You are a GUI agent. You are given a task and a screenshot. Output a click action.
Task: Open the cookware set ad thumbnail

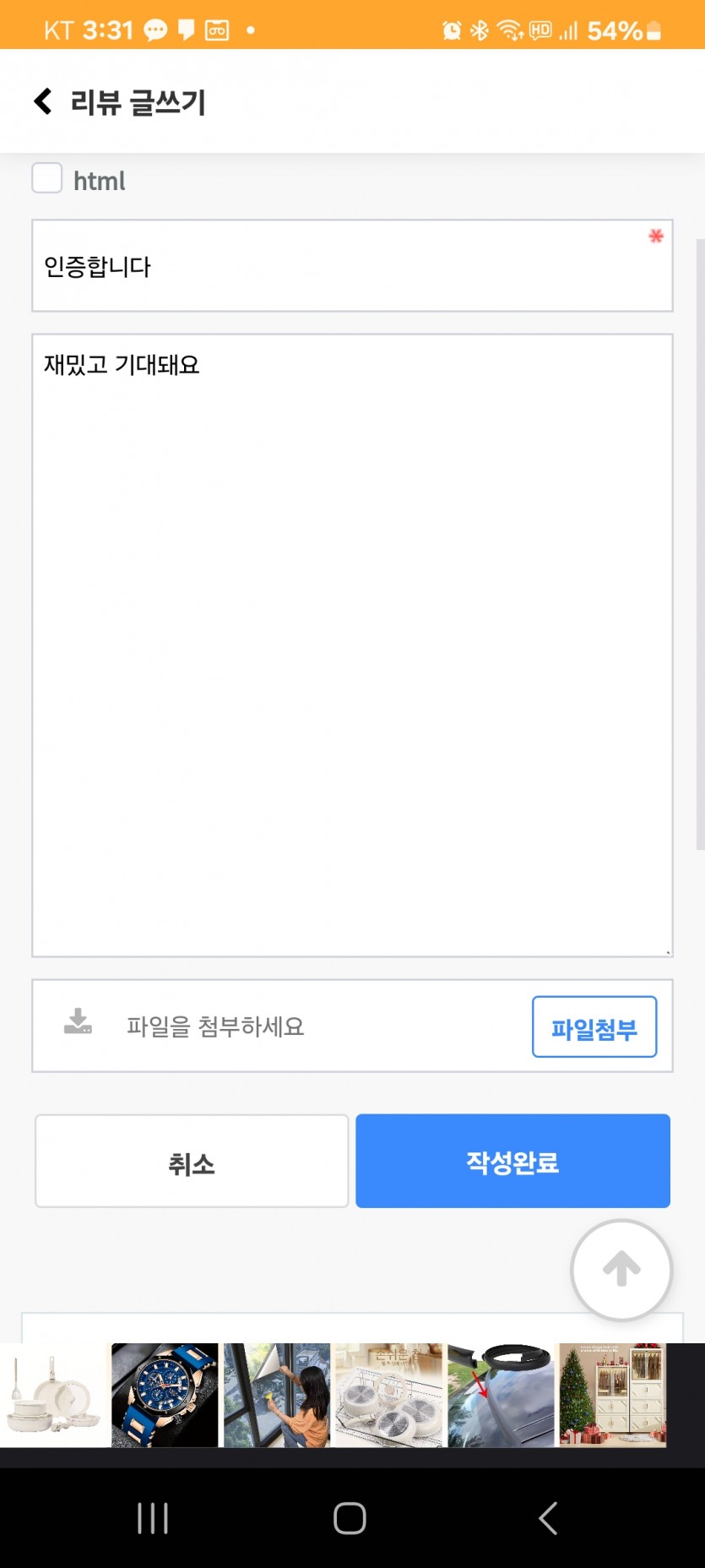[x=53, y=1395]
